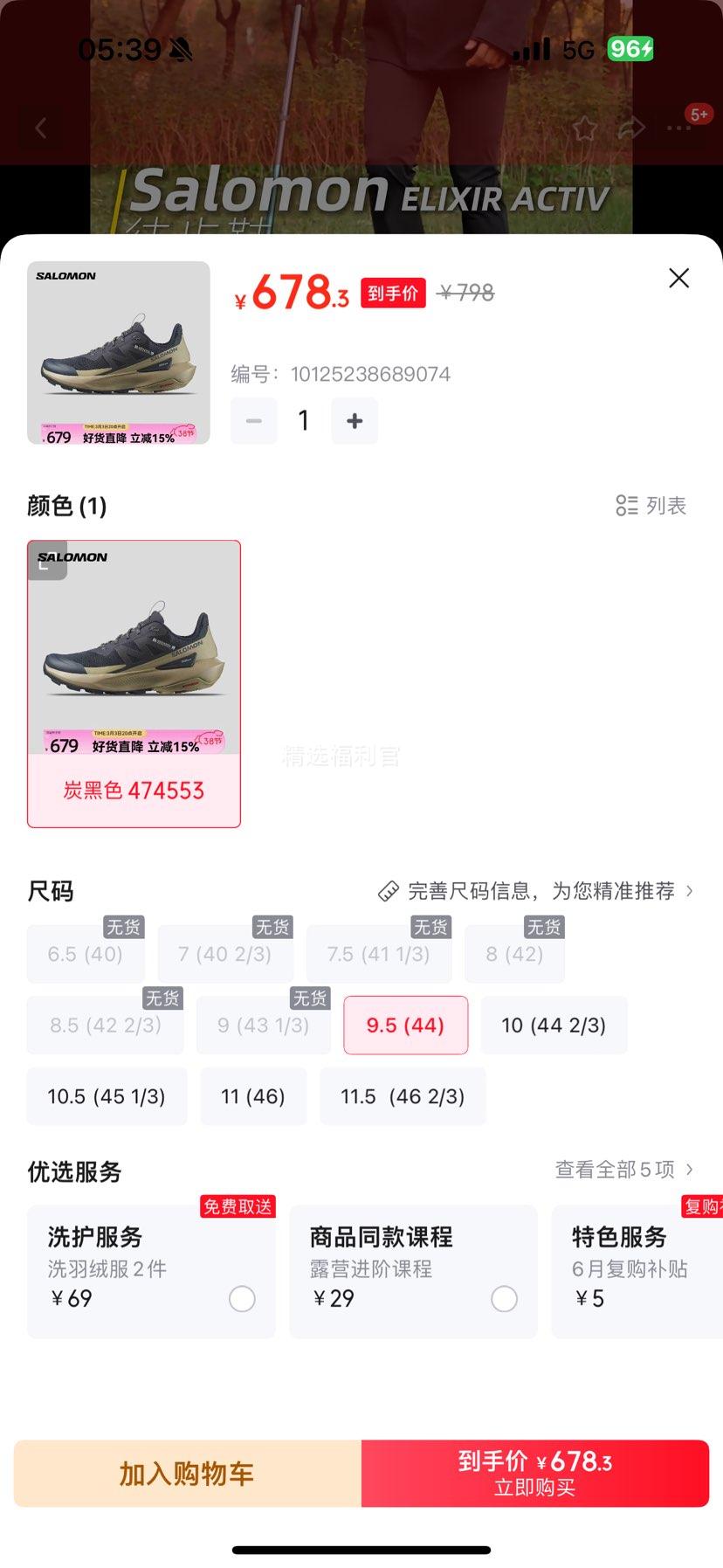Close the product options sheet
The image size is (723, 1568).
pos(678,279)
